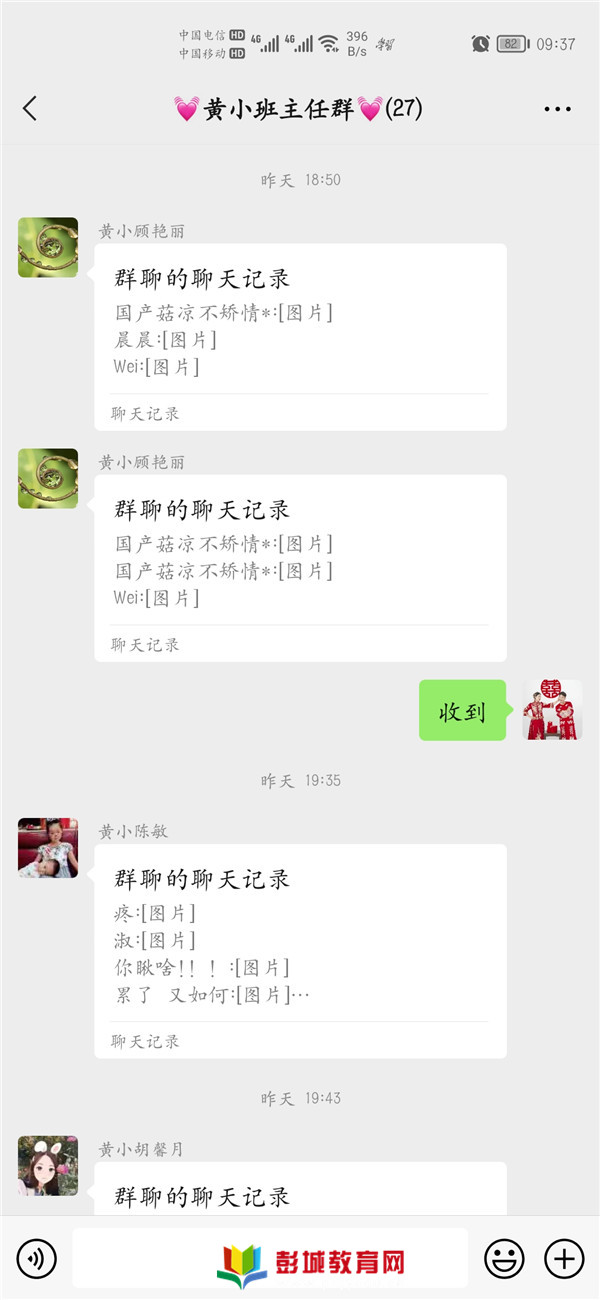Open the group chat overflow menu
Screen dimensions: 600x1300
(x=557, y=109)
